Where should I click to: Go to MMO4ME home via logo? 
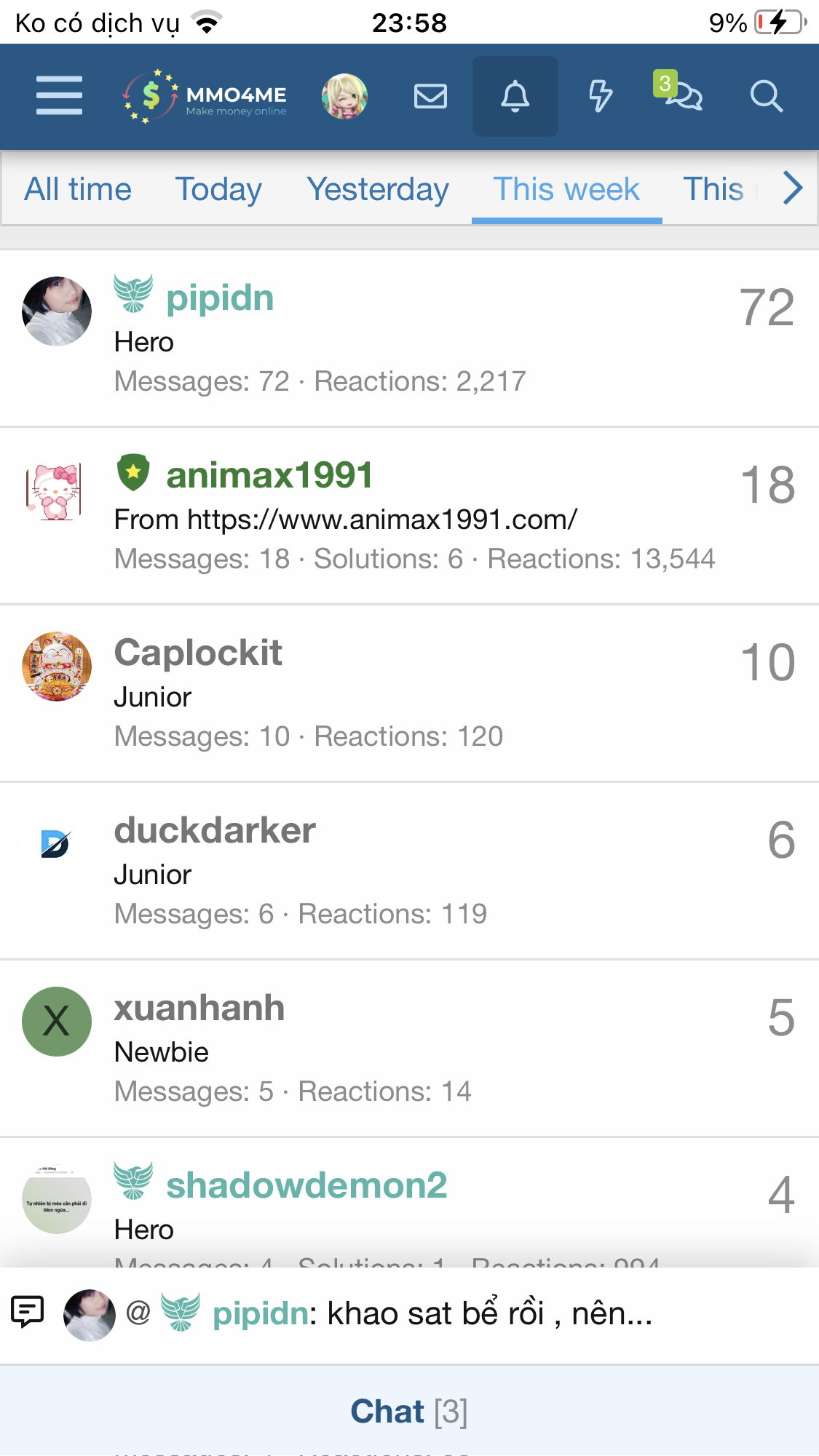(206, 96)
